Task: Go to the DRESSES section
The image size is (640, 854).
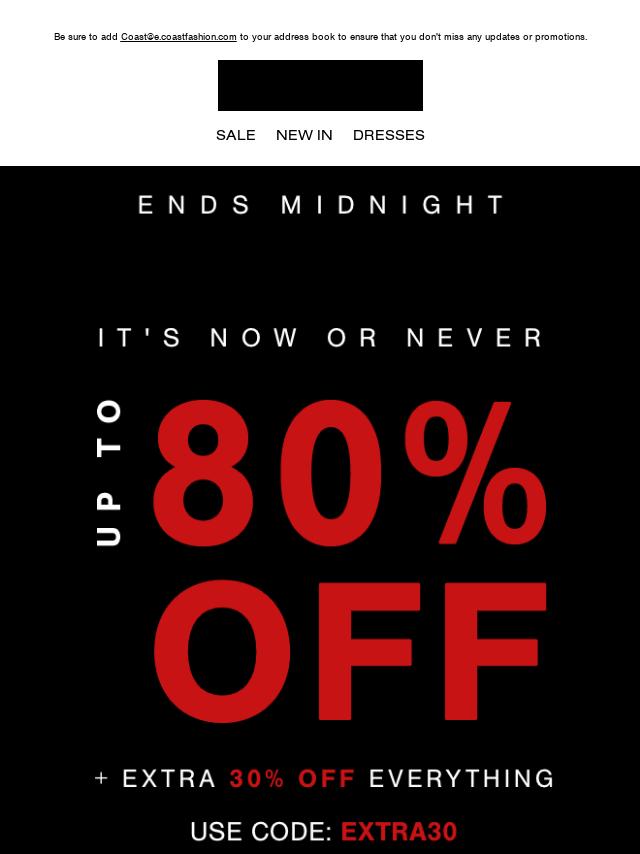Action: tap(388, 135)
